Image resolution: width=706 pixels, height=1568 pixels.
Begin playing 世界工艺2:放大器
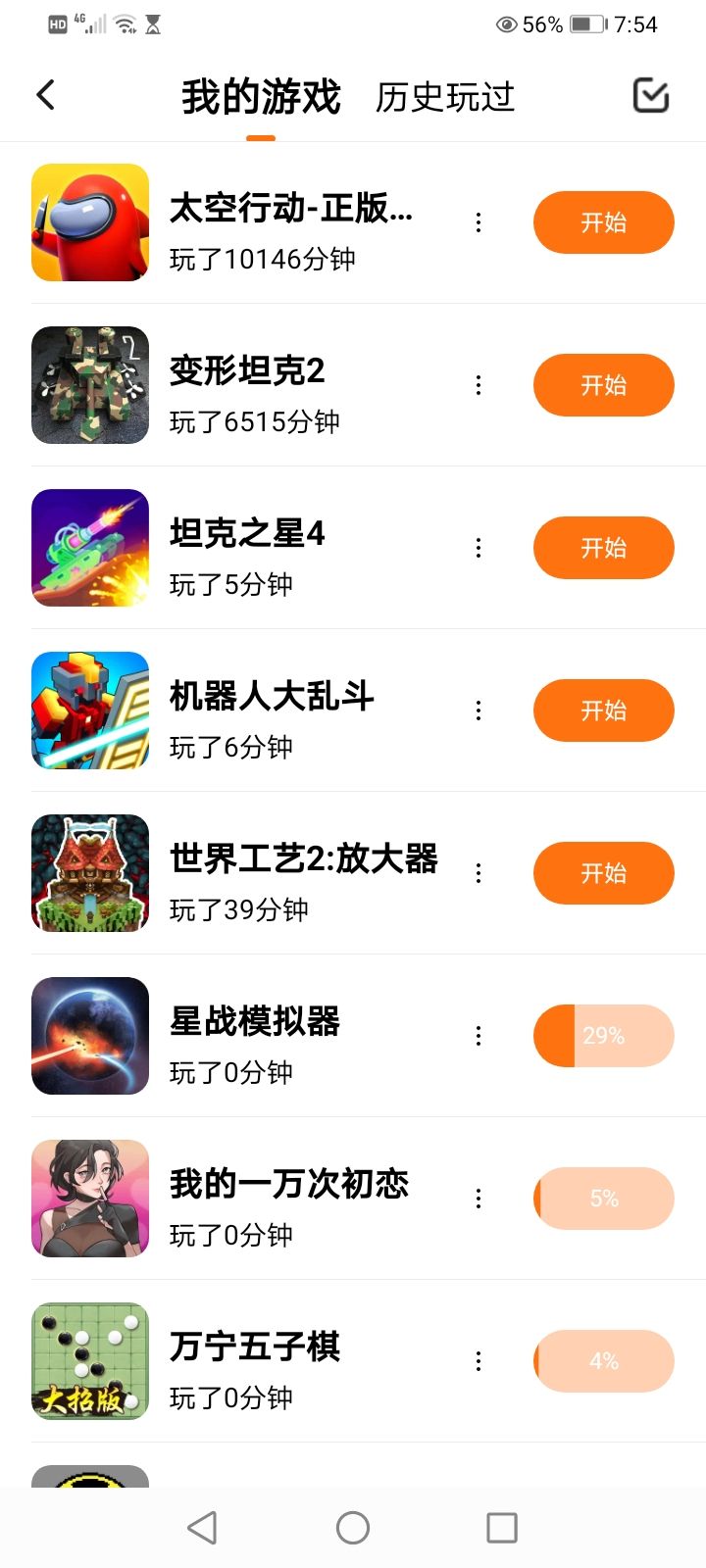(x=603, y=873)
